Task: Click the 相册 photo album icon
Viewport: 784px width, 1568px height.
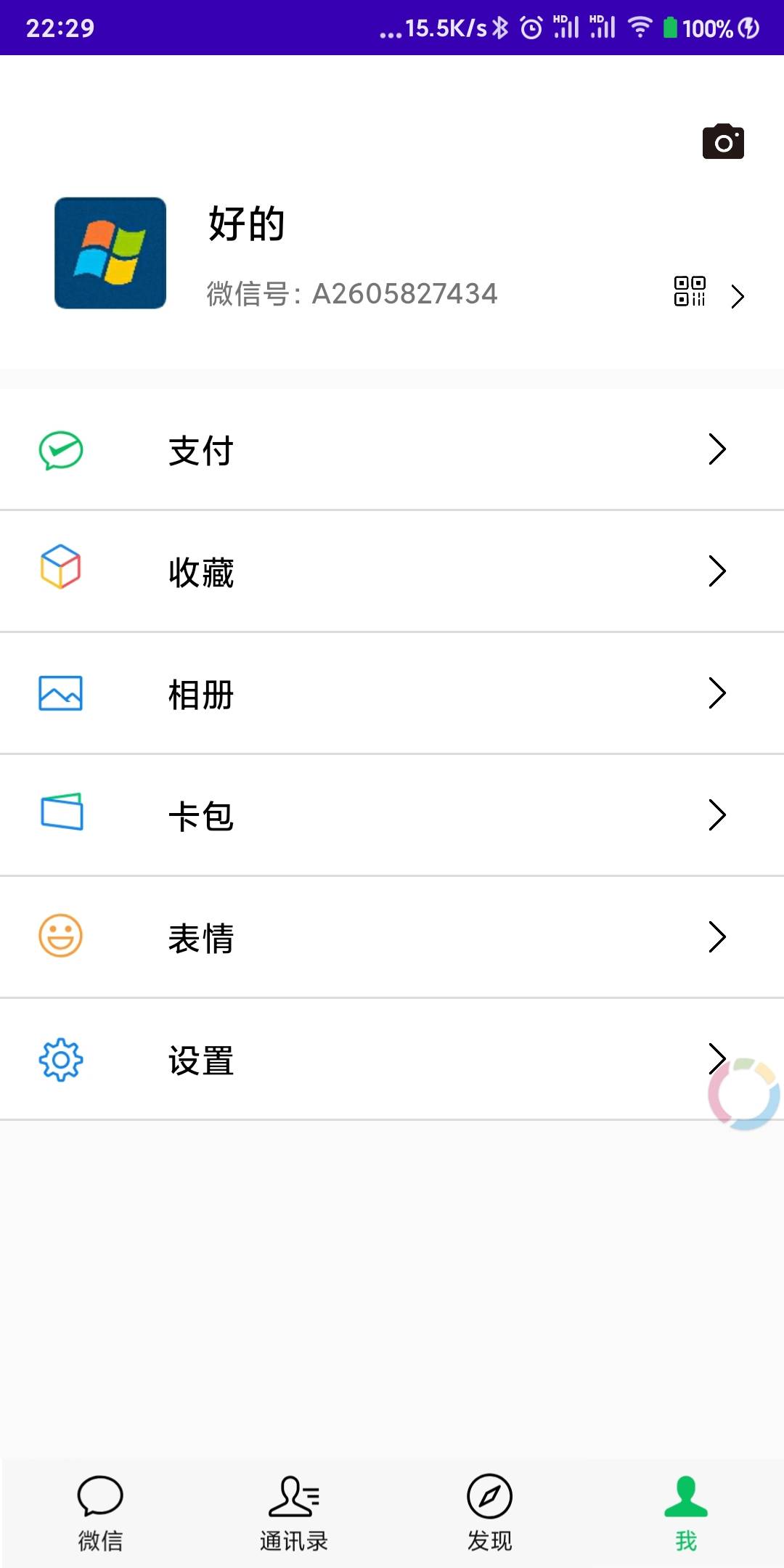Action: point(61,694)
